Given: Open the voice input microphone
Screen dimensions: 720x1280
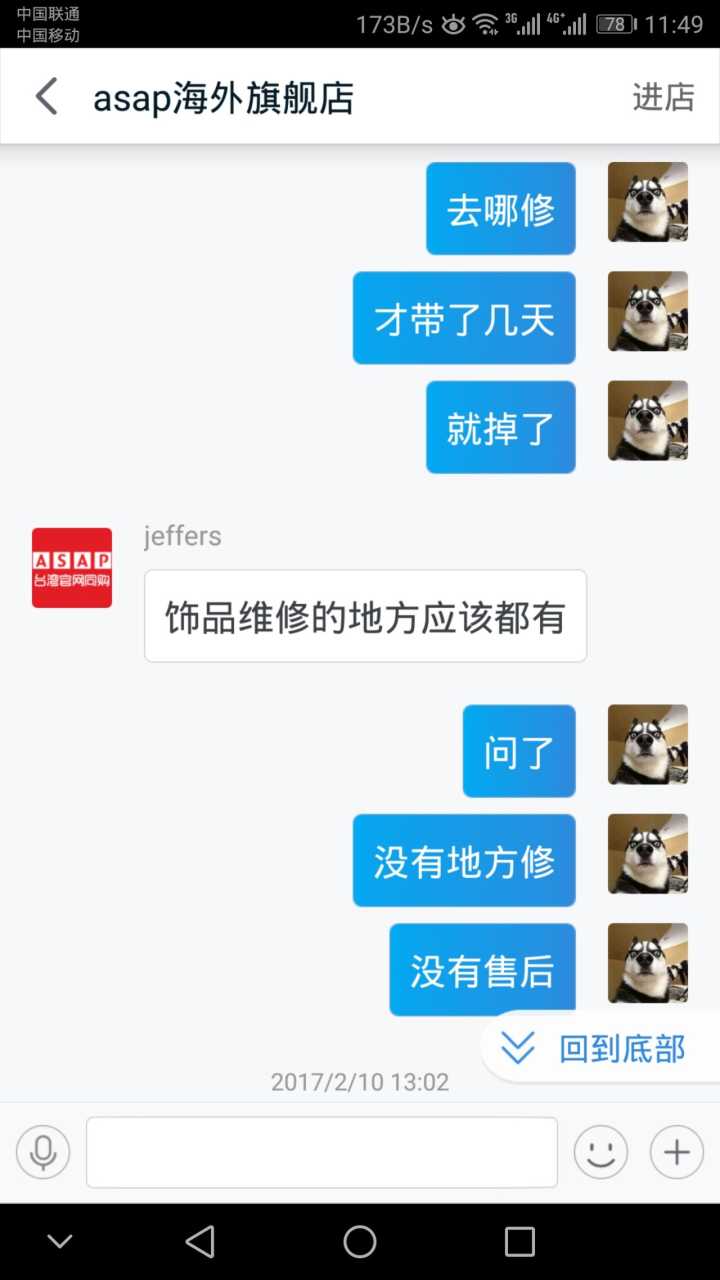Looking at the screenshot, I should click(43, 1152).
